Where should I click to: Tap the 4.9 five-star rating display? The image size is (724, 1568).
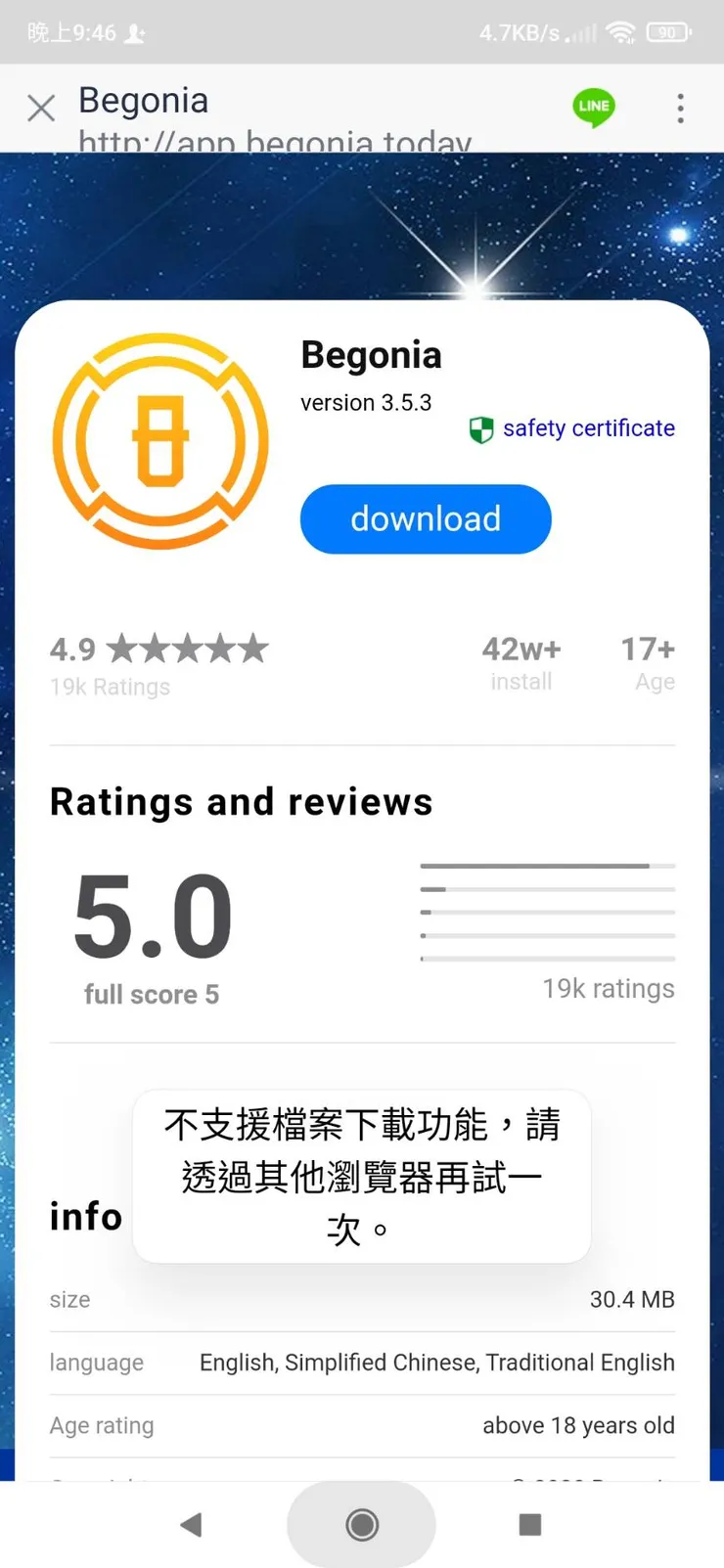click(x=158, y=648)
